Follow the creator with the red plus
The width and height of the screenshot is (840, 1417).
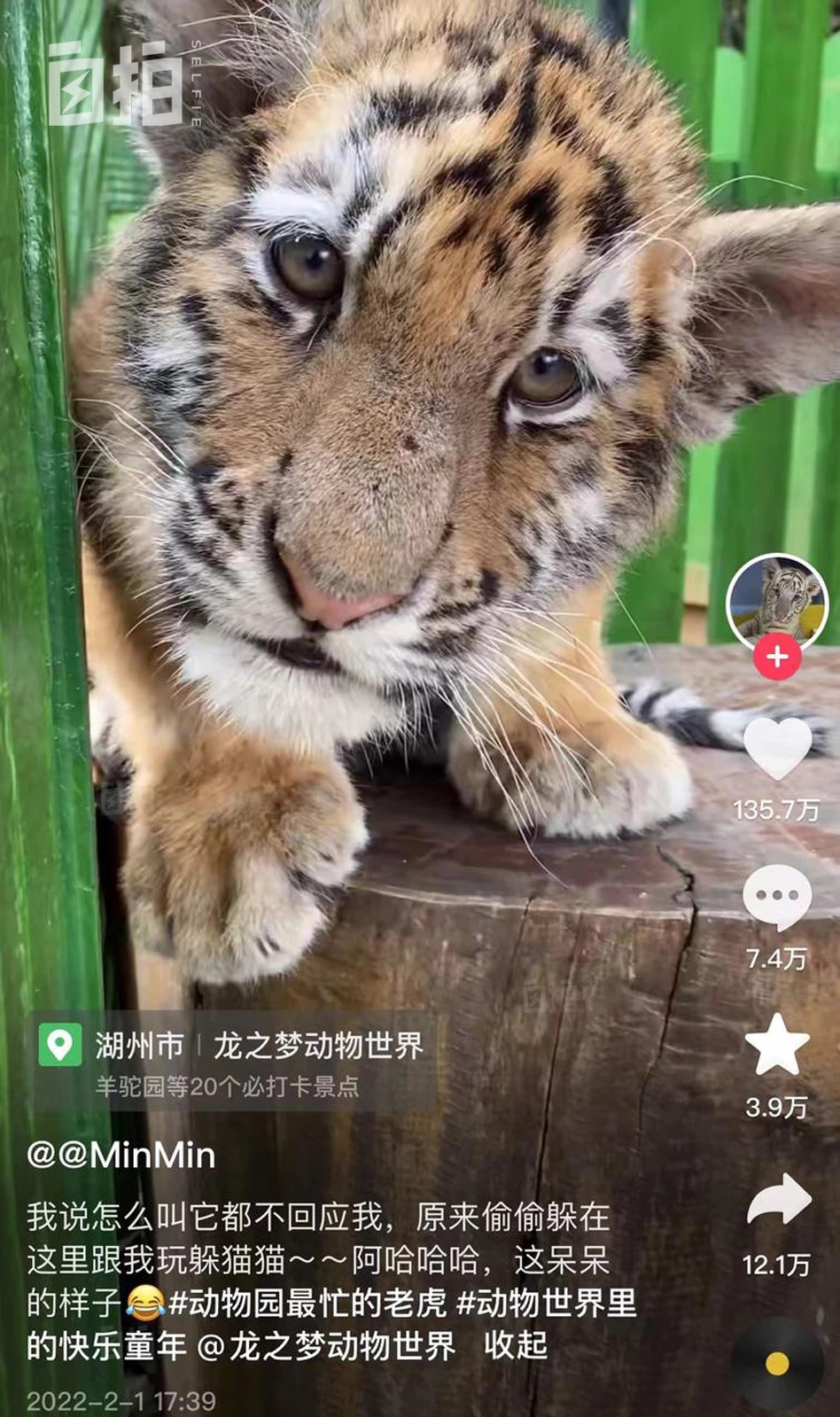click(x=777, y=658)
